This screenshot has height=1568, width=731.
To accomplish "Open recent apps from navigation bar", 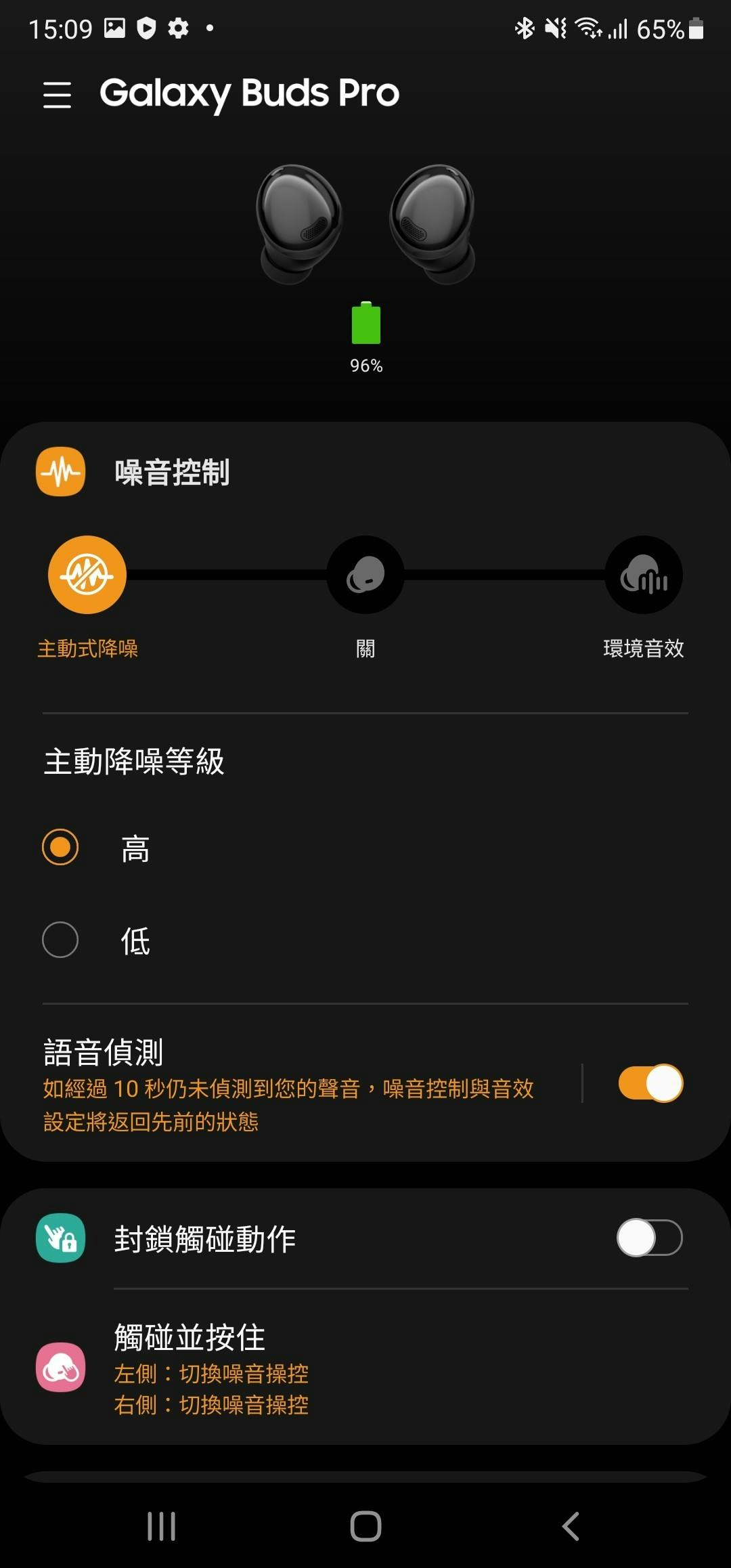I will (x=161, y=1526).
